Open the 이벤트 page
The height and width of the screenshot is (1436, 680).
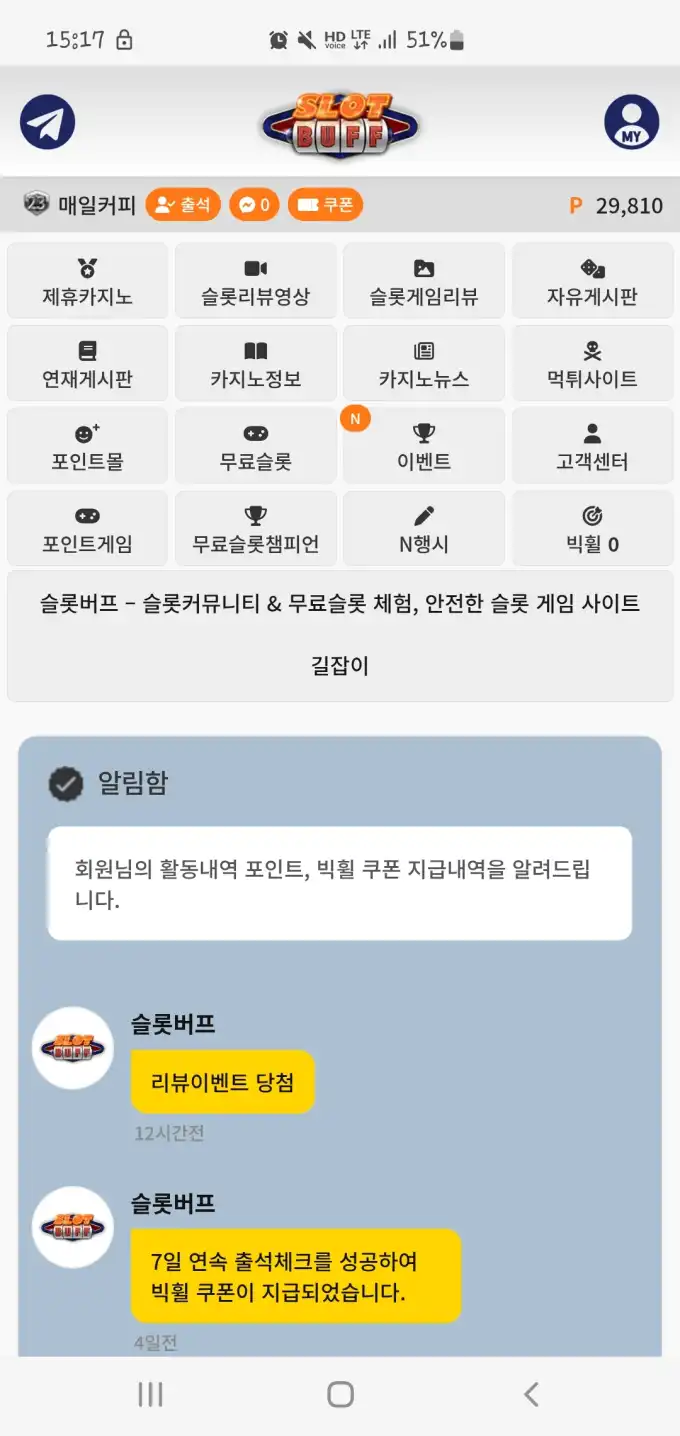click(424, 447)
